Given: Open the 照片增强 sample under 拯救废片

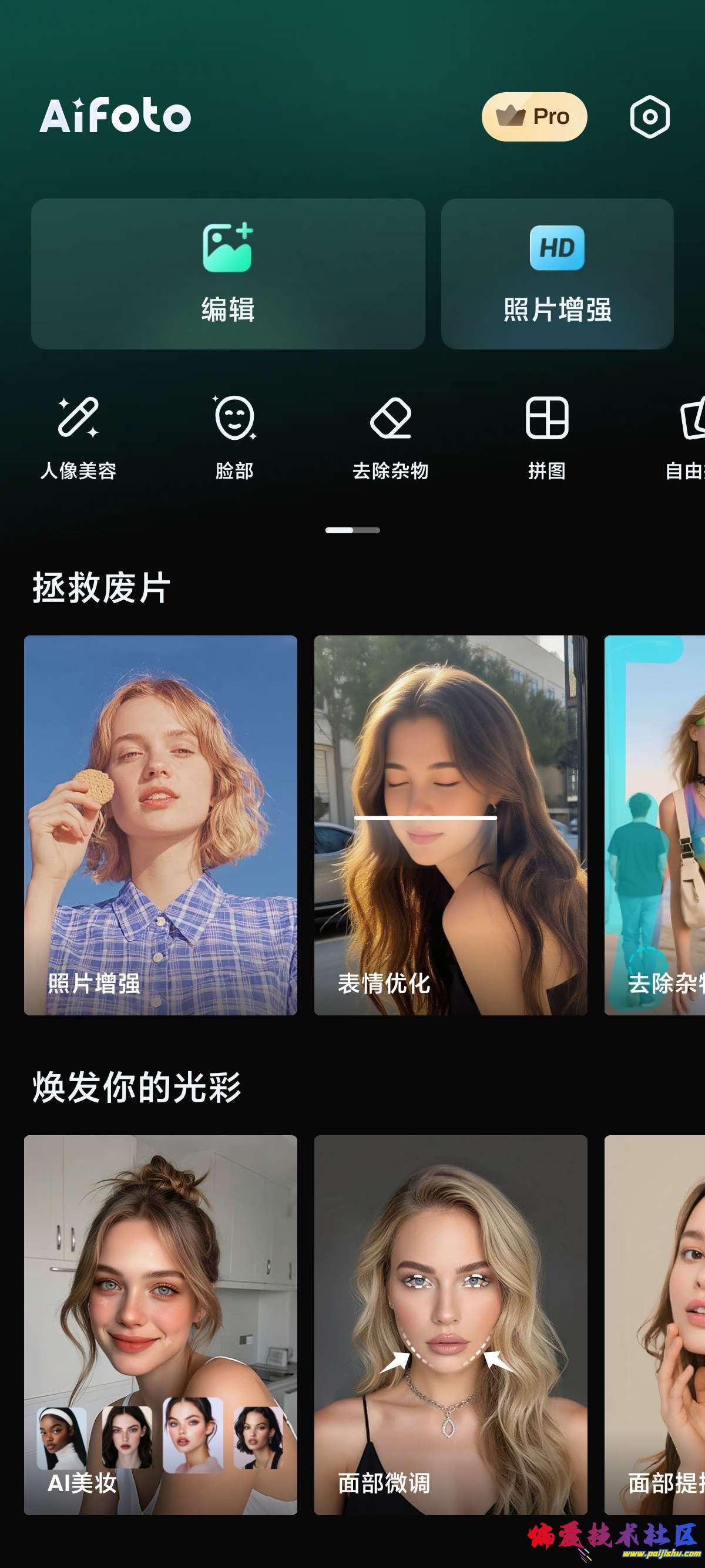Looking at the screenshot, I should point(161,825).
